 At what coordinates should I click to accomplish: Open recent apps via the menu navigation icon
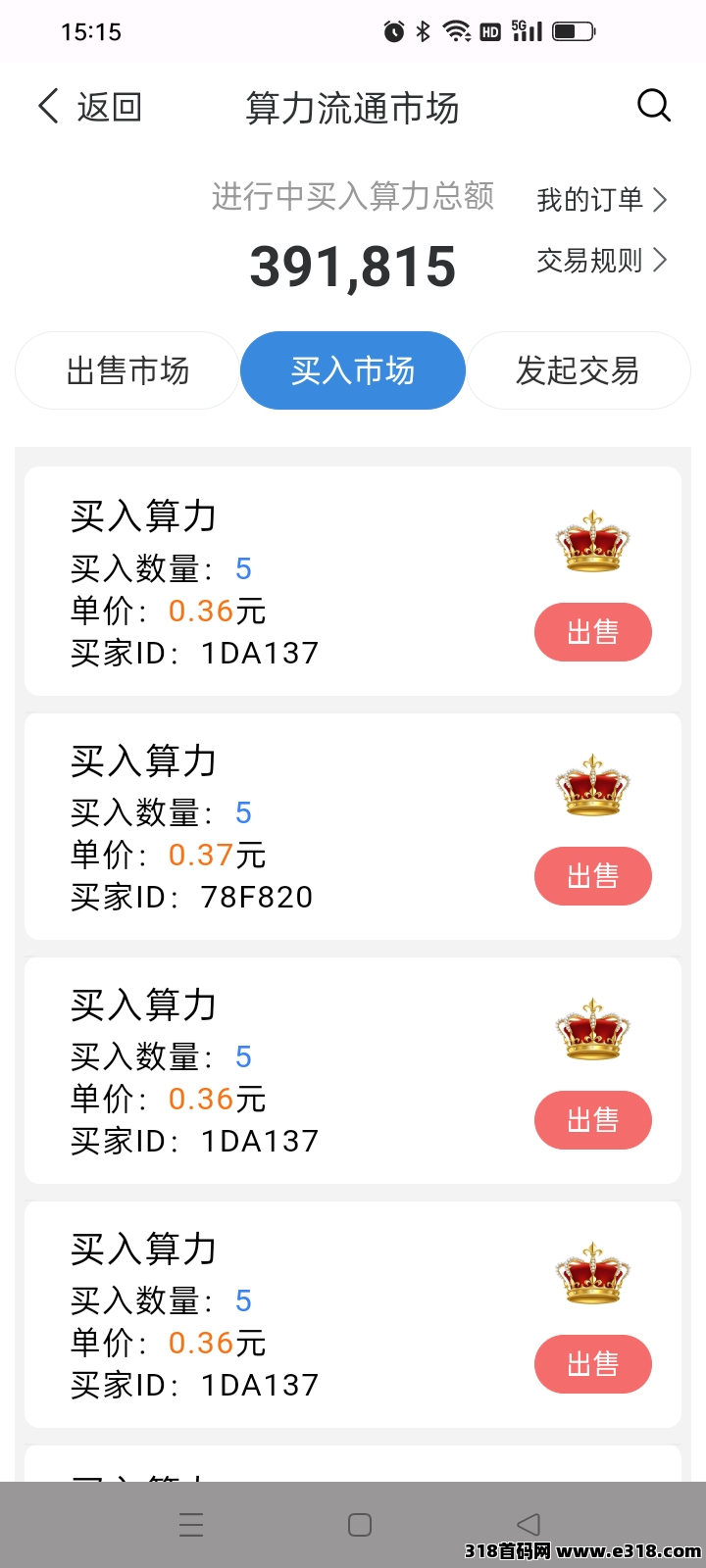(x=190, y=1524)
